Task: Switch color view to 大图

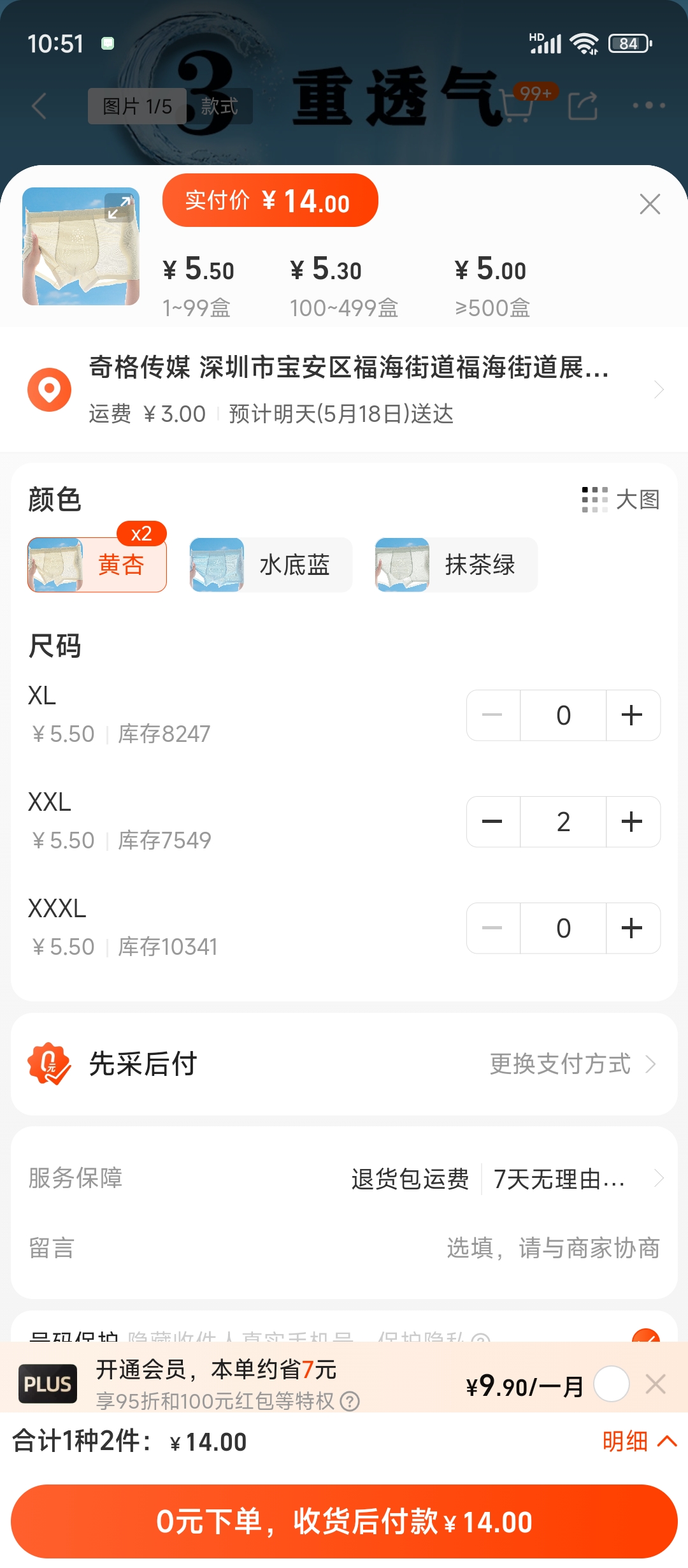Action: coord(620,500)
